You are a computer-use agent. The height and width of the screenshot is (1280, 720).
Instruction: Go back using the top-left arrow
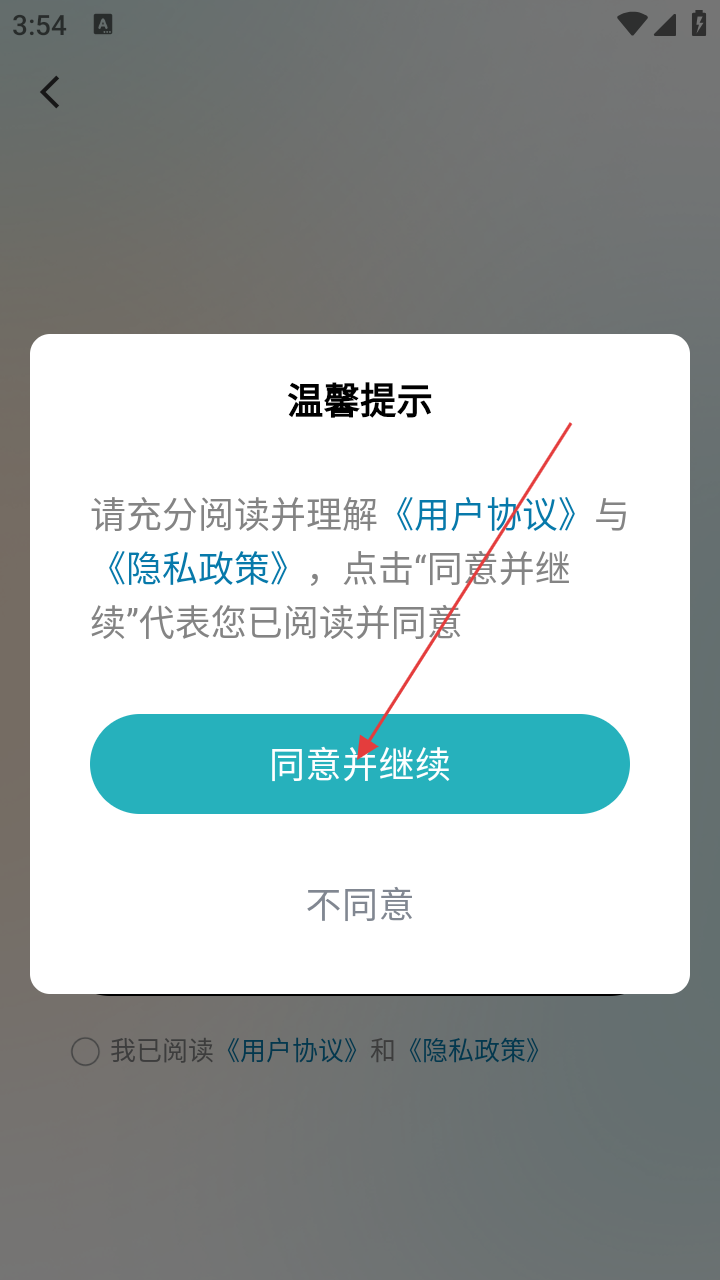click(49, 92)
